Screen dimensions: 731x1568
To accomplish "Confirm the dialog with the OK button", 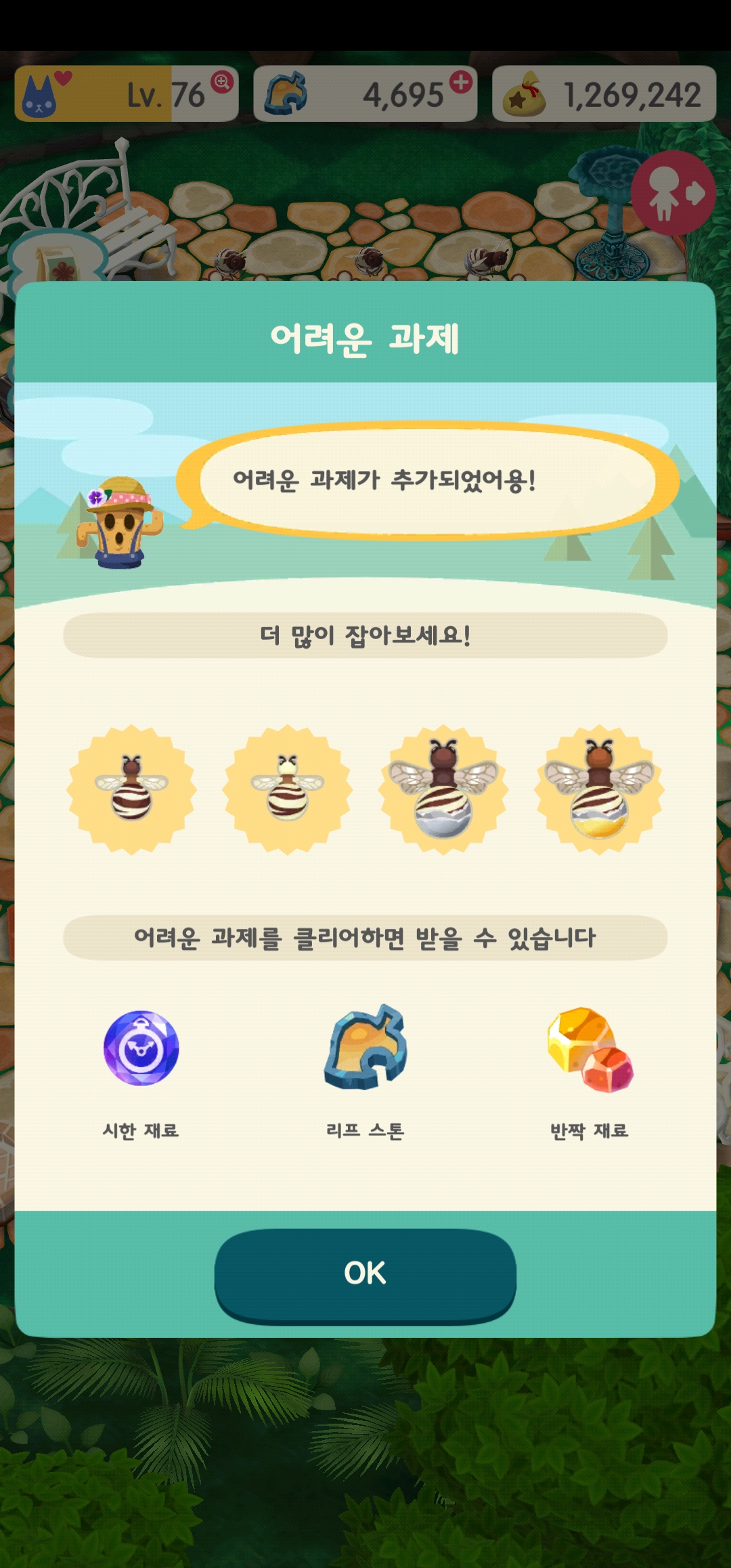I will [365, 1274].
